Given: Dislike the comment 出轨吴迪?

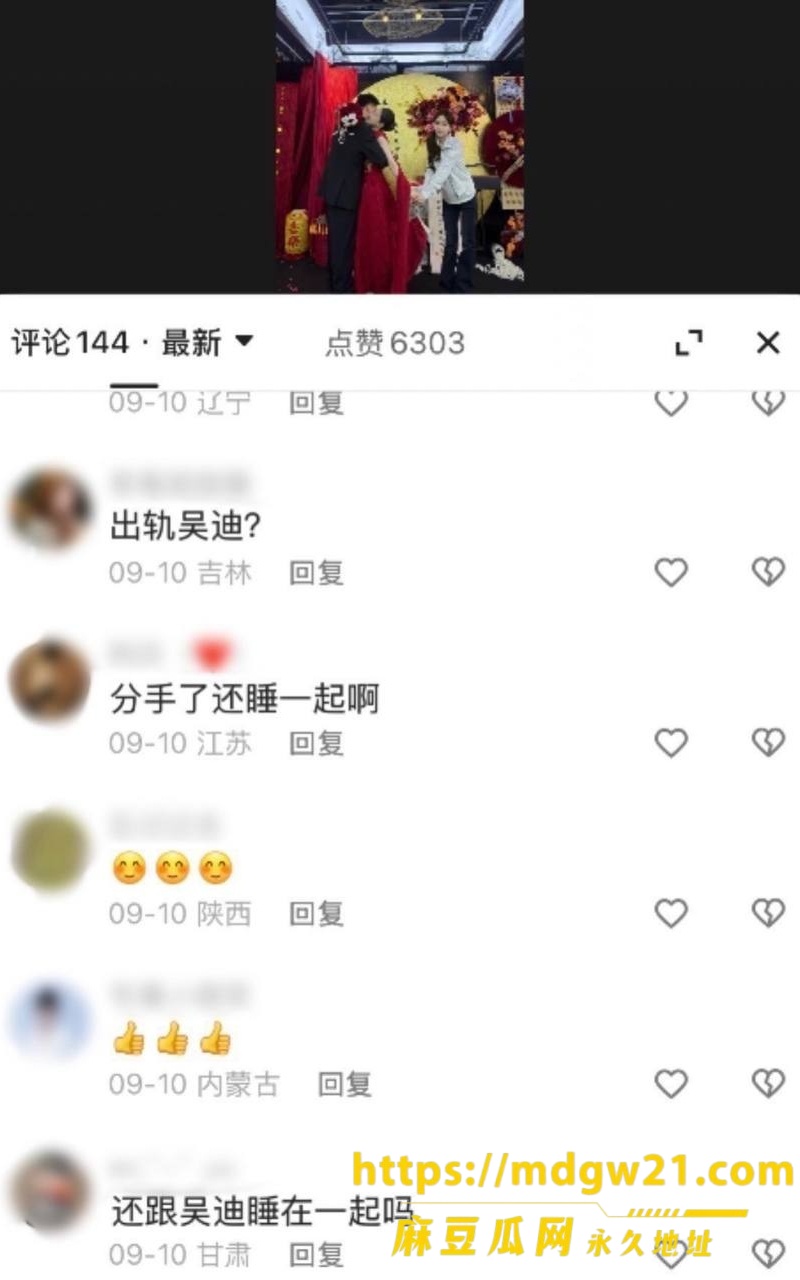Looking at the screenshot, I should coord(768,572).
